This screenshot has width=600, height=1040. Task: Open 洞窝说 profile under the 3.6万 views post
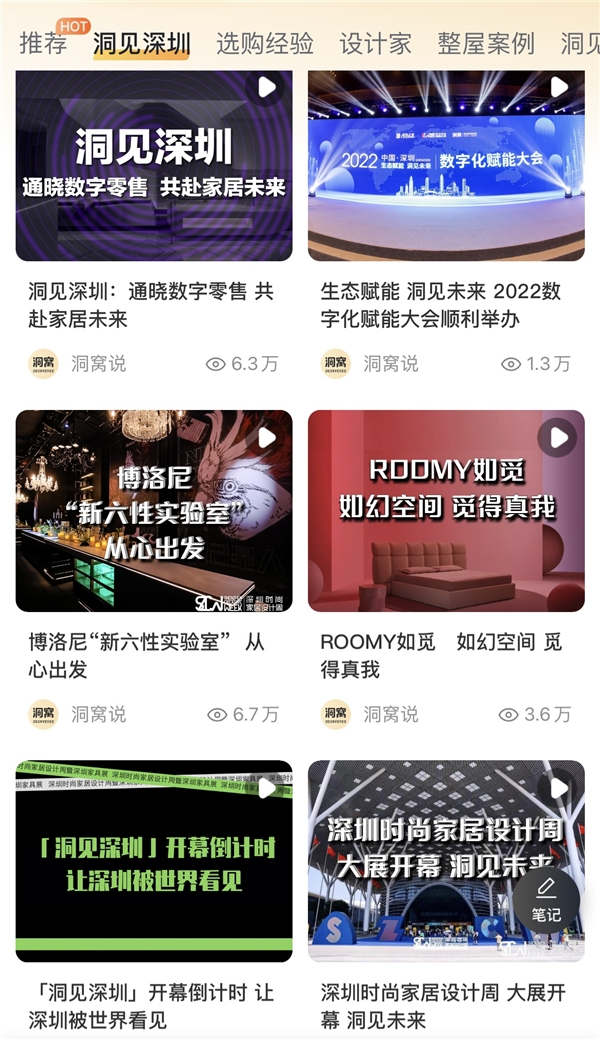(370, 714)
